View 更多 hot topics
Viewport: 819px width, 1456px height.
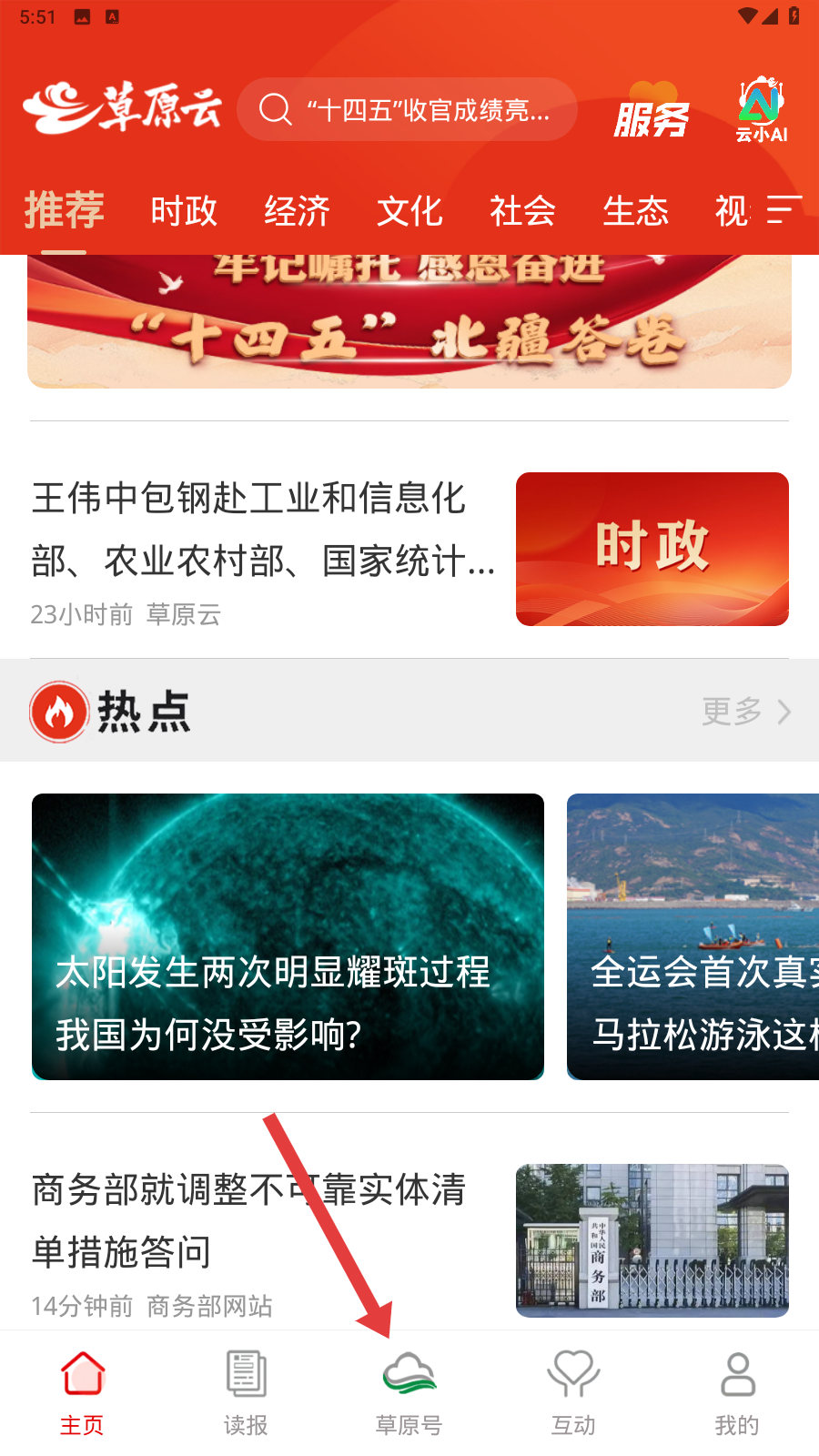coord(746,711)
